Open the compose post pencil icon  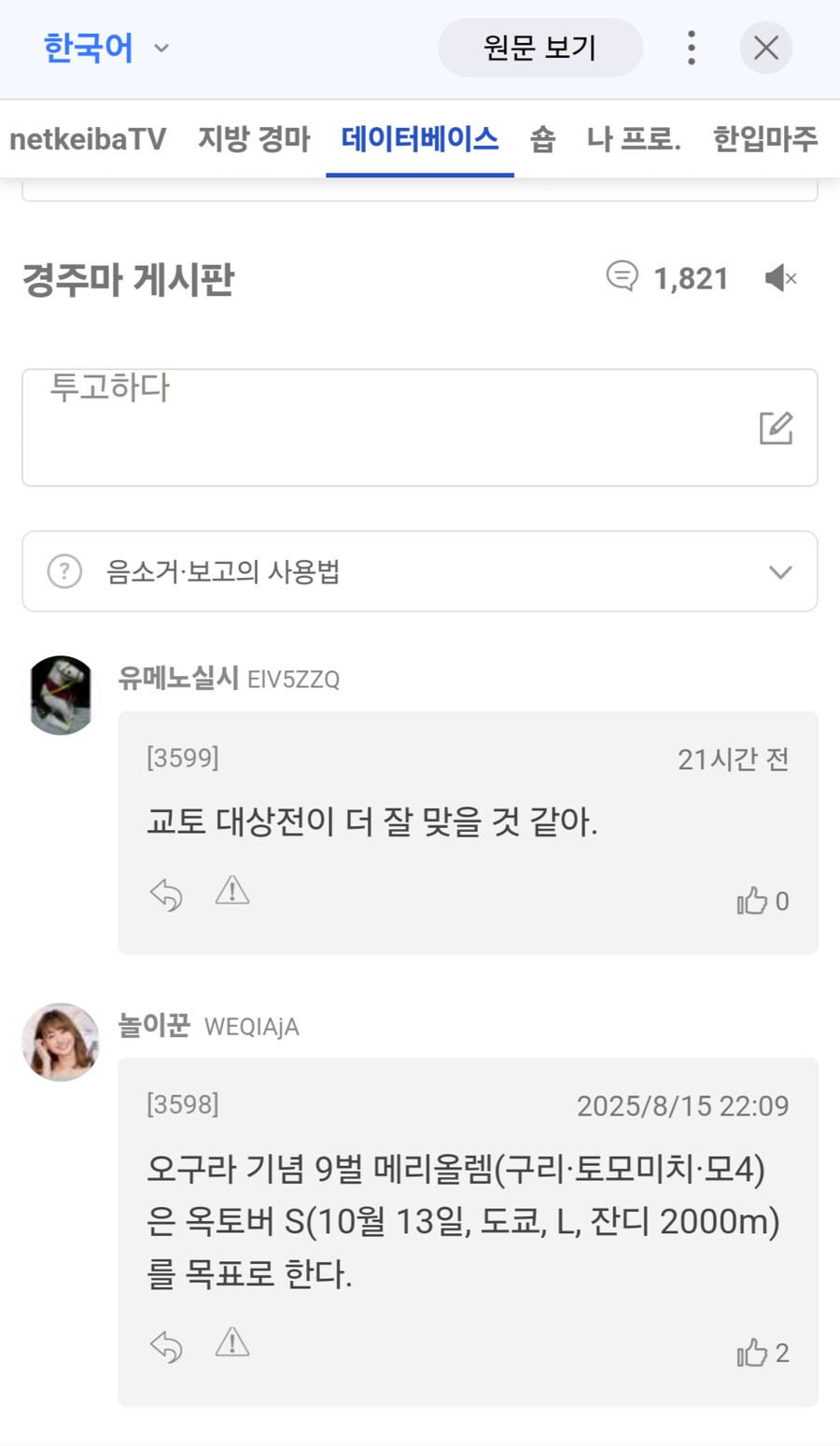click(x=777, y=428)
